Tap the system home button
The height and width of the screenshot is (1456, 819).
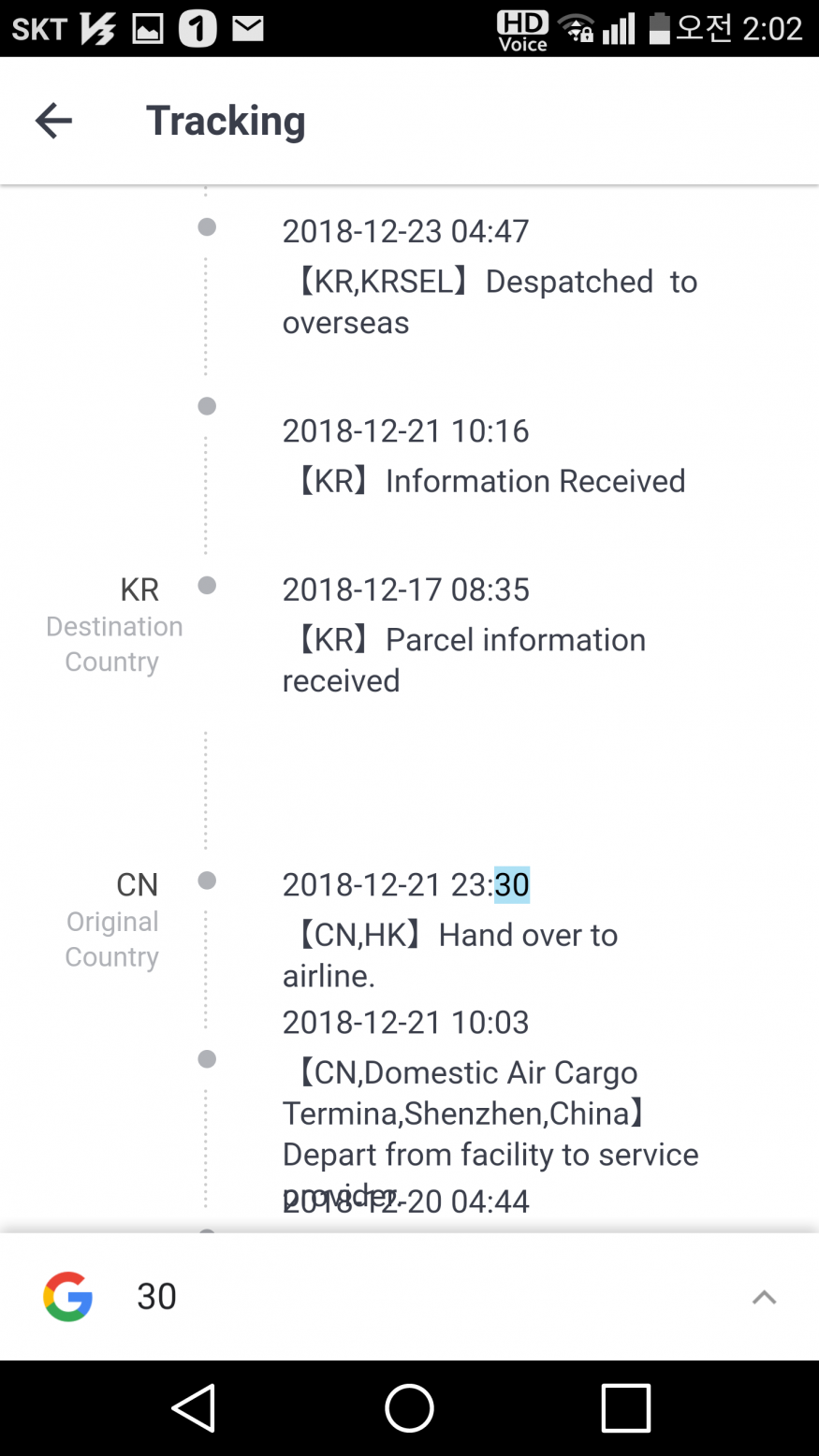409,1408
